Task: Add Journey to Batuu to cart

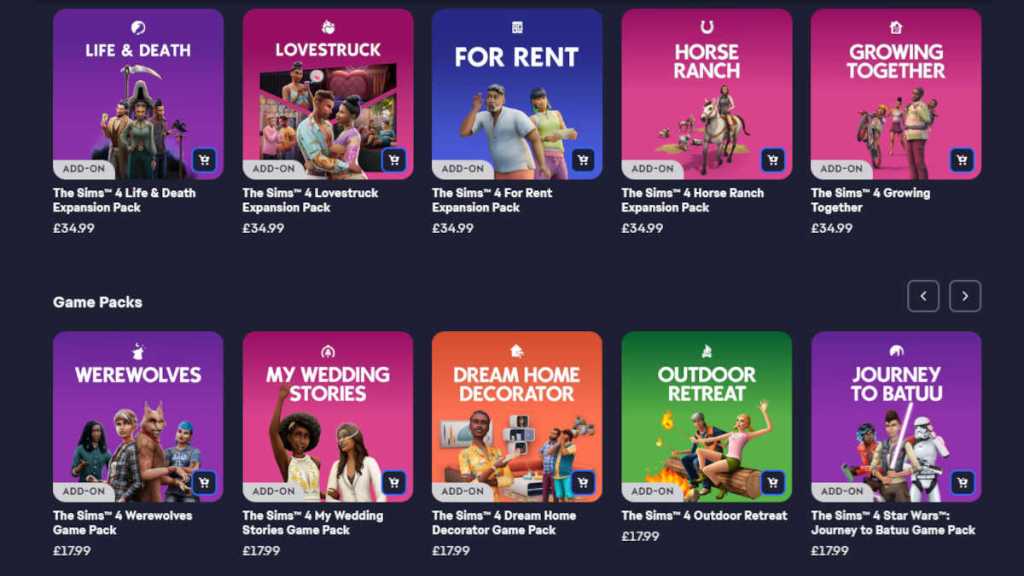Action: 962,483
